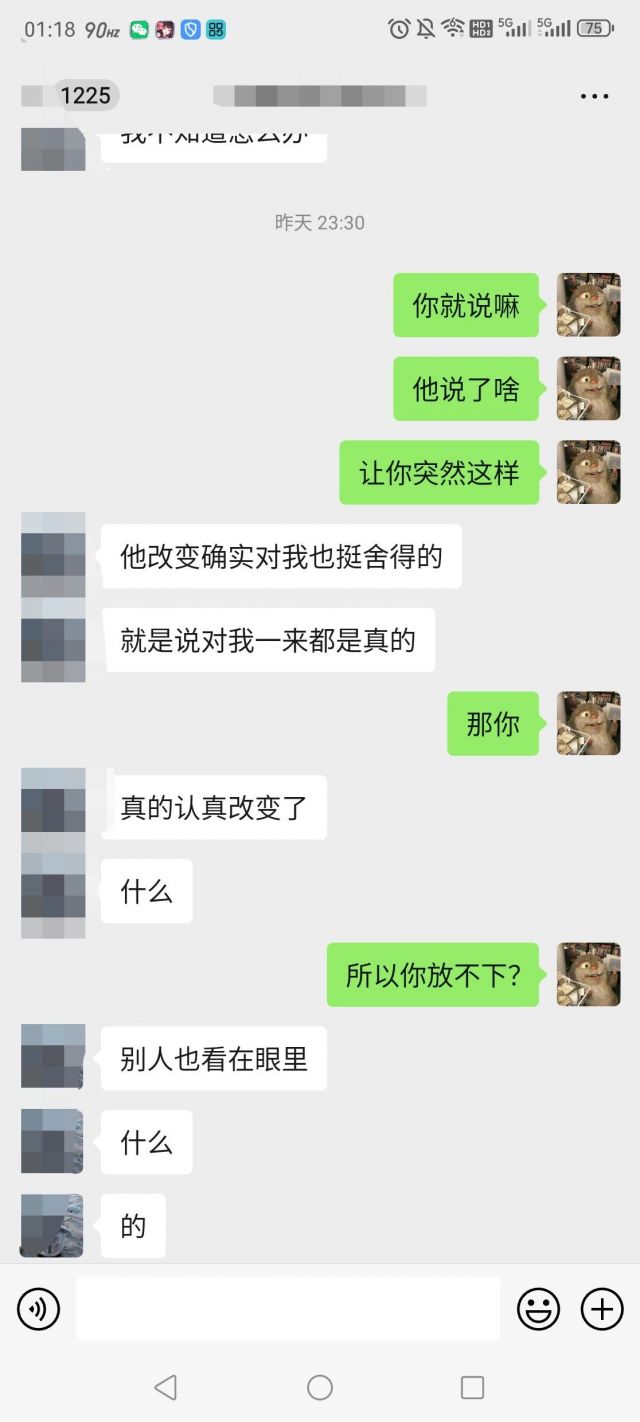Tap the system back button
Viewport: 640px width, 1422px height.
[x=166, y=1387]
